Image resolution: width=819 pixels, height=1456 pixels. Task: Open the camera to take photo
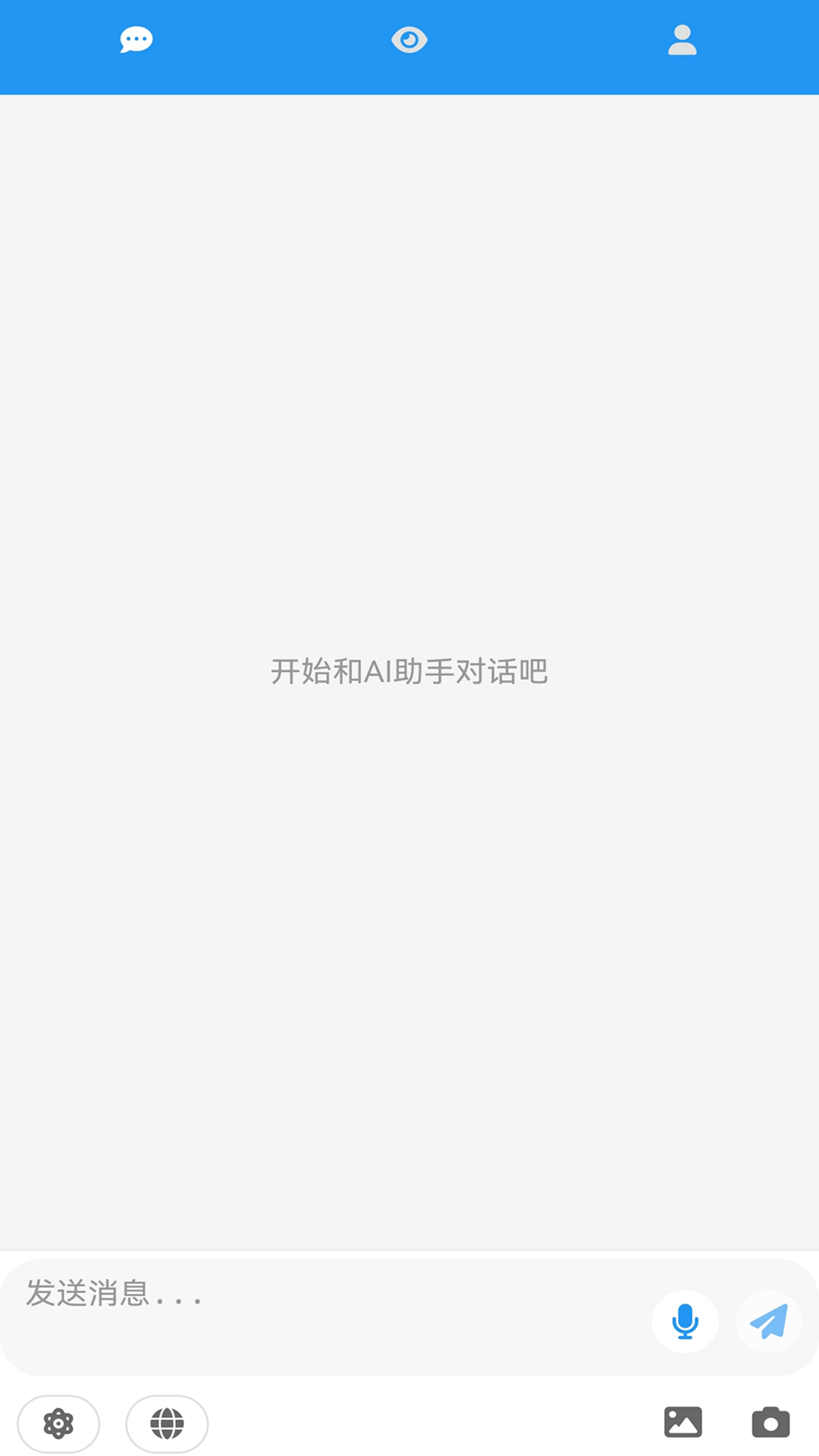click(770, 1422)
